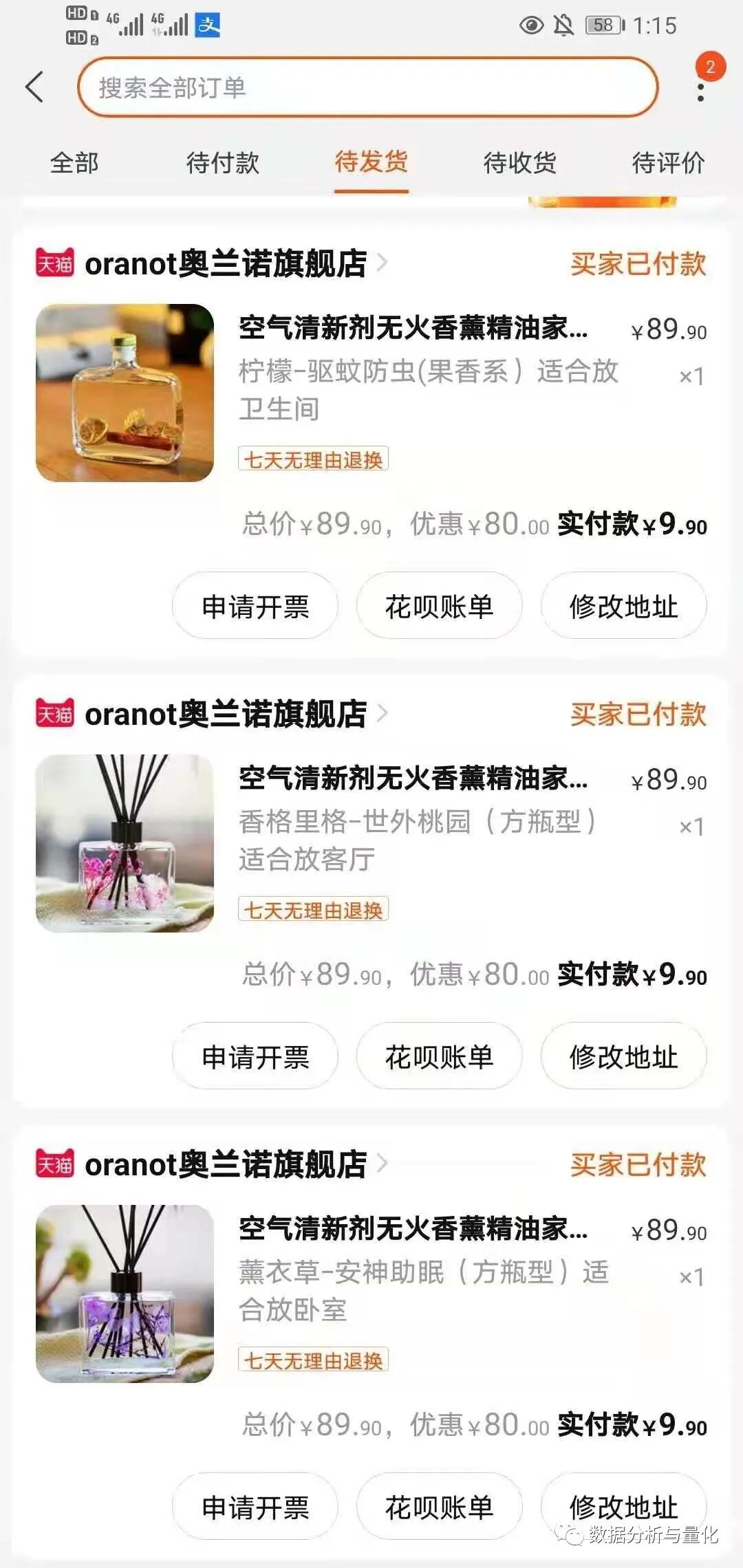This screenshot has width=743, height=1568.
Task: Open the 薰衣草-安神助眠 product image
Action: [x=125, y=1294]
